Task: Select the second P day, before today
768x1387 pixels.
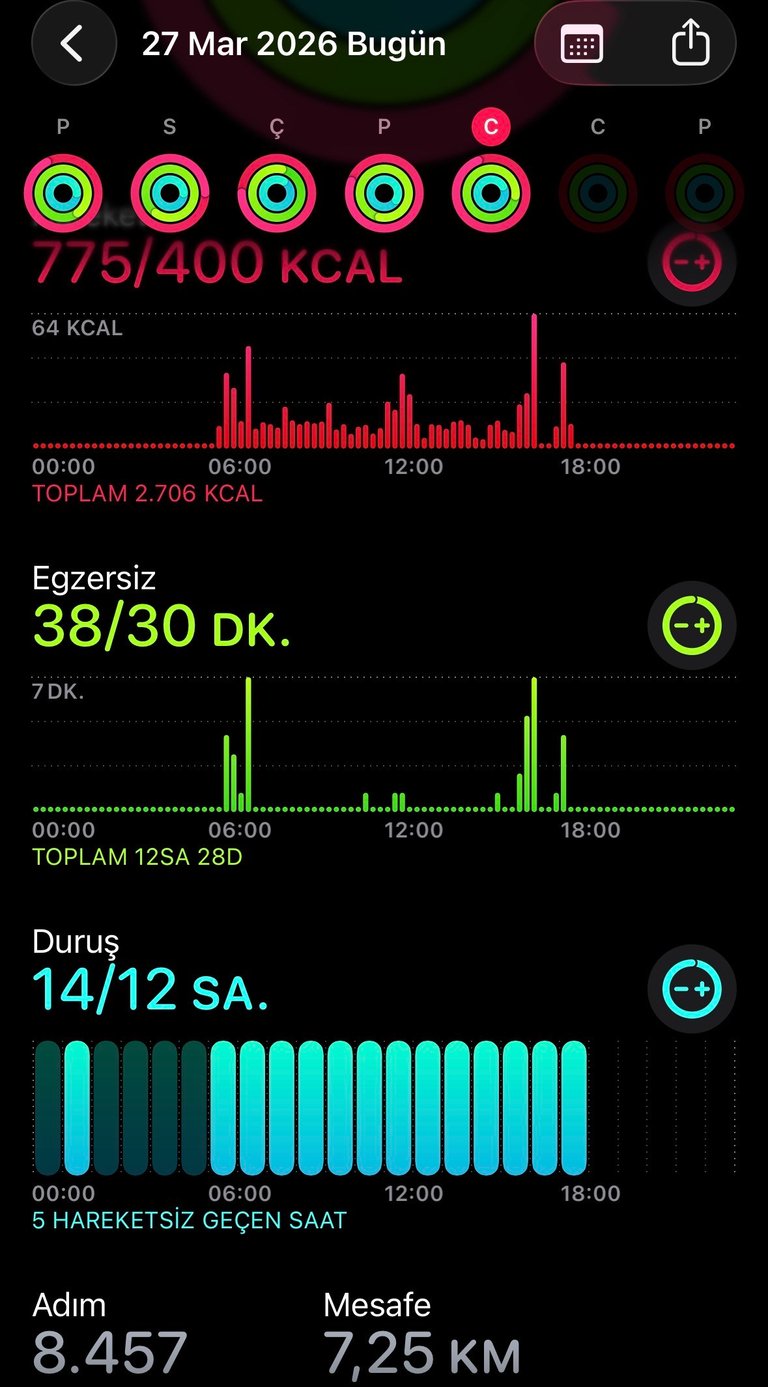Action: (x=384, y=192)
